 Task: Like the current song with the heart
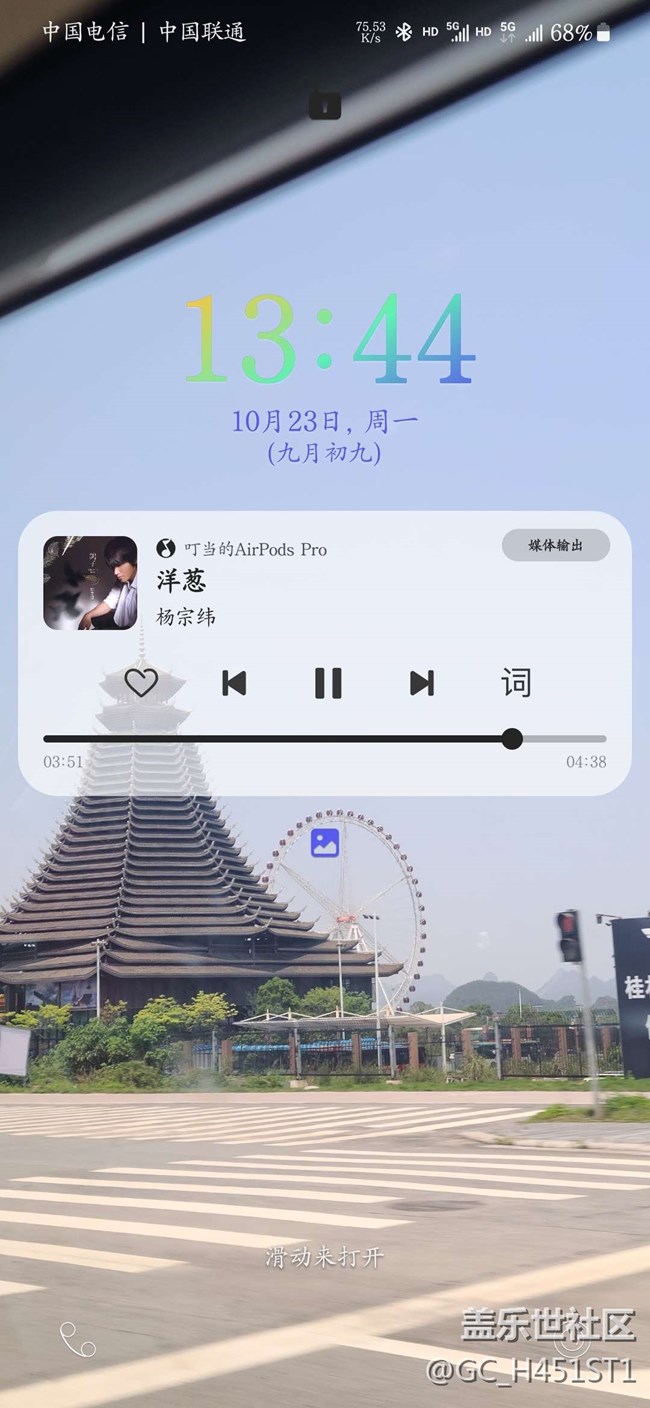(141, 683)
